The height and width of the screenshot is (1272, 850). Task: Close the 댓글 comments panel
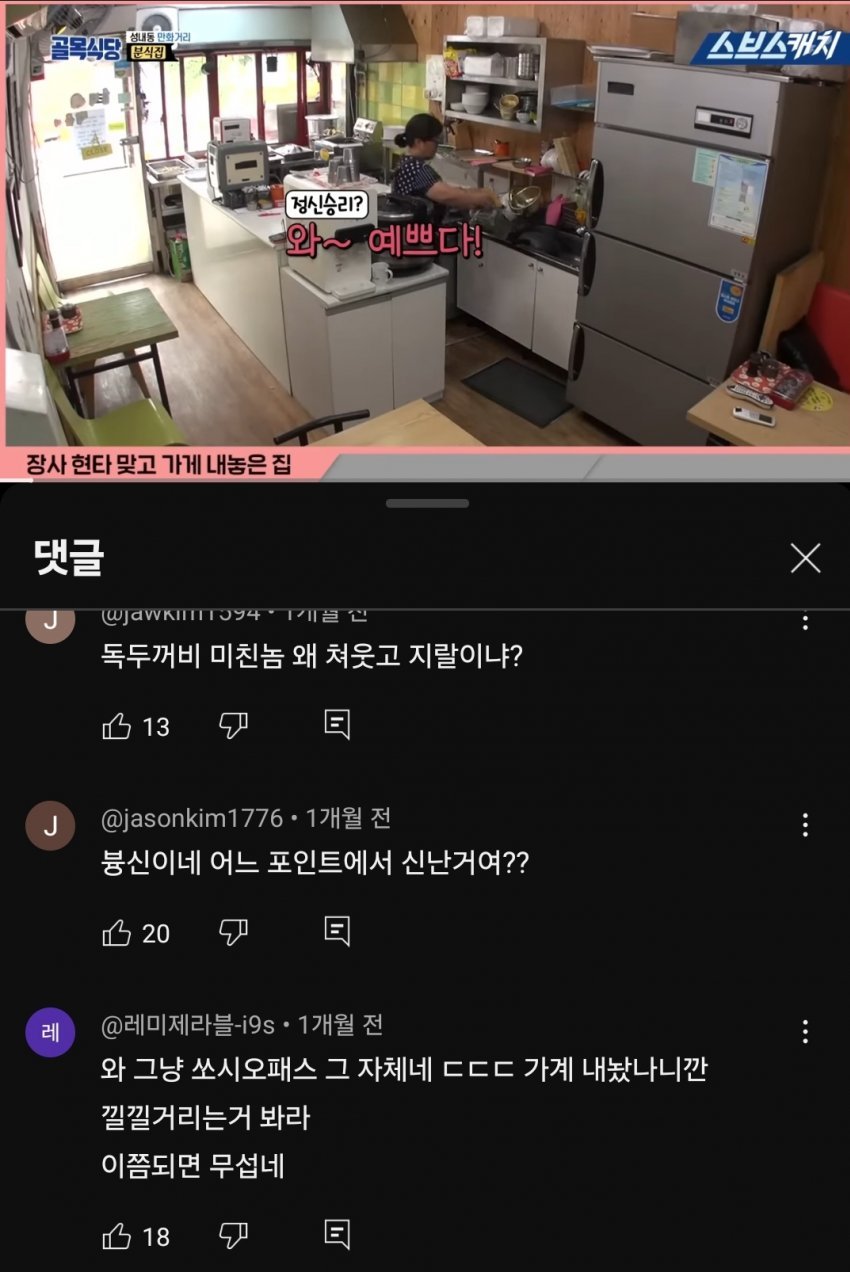tap(805, 558)
